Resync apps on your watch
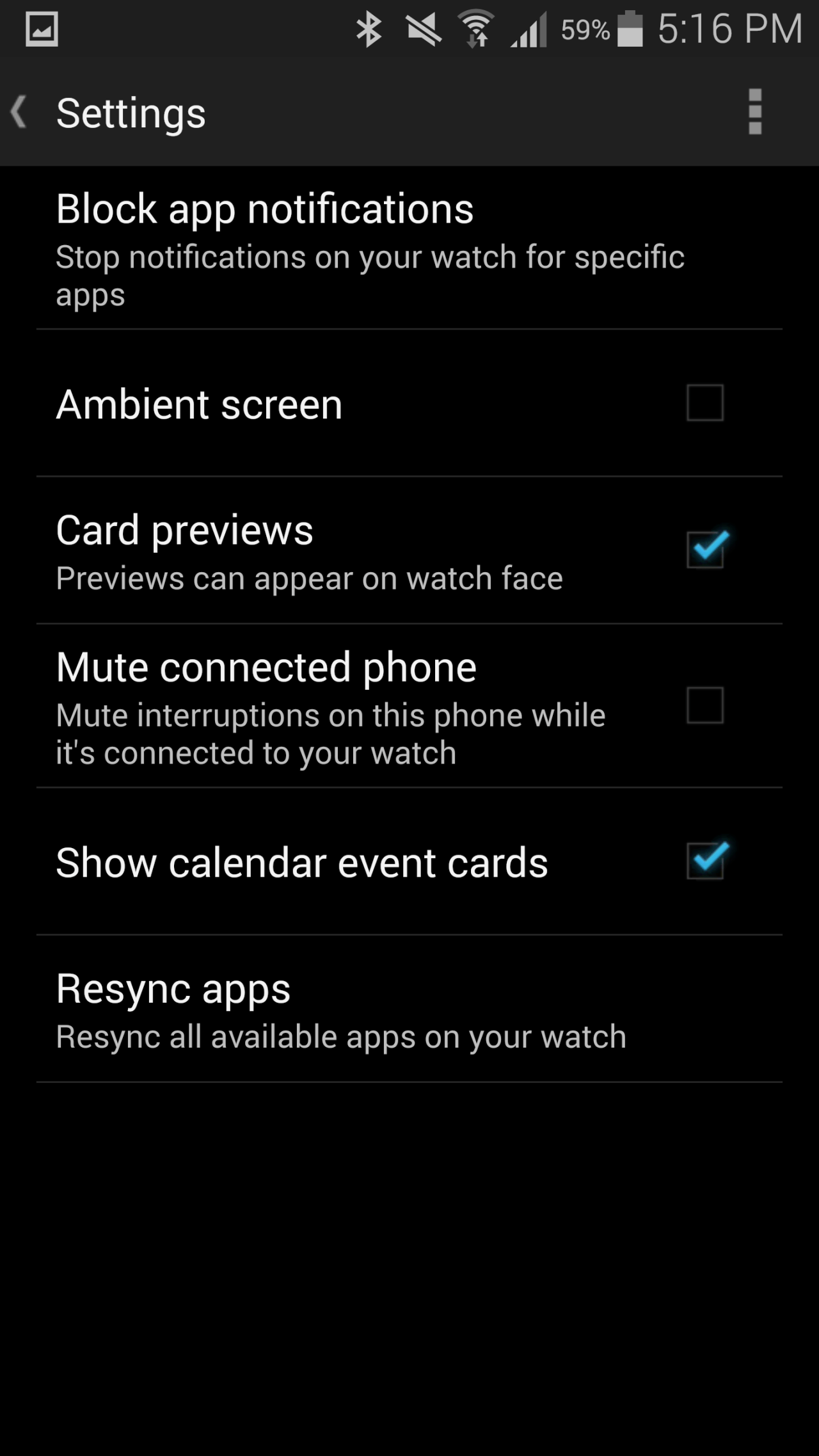 (409, 1009)
